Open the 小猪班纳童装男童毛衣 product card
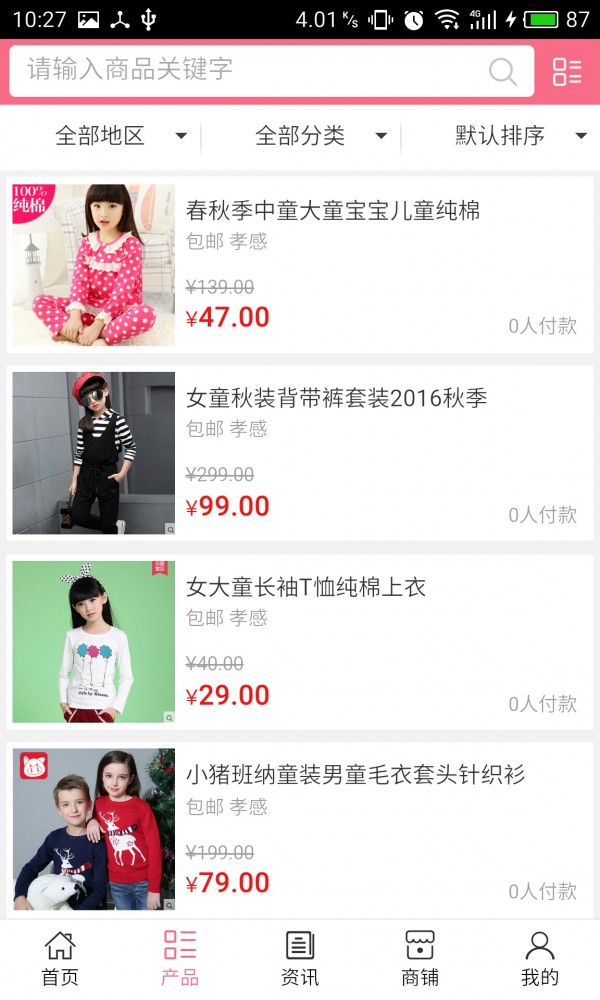This screenshot has height=1000, width=600. pos(300,829)
